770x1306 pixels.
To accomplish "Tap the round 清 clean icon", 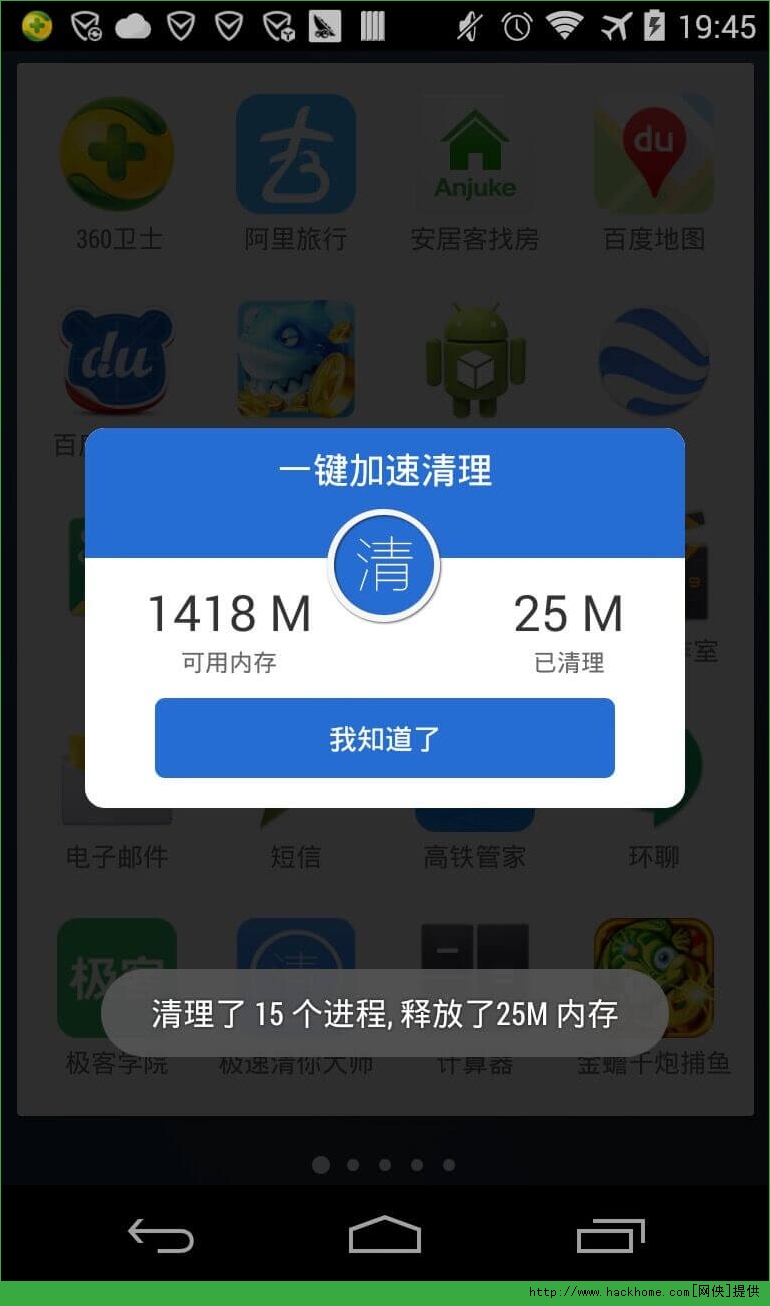I will pos(384,566).
